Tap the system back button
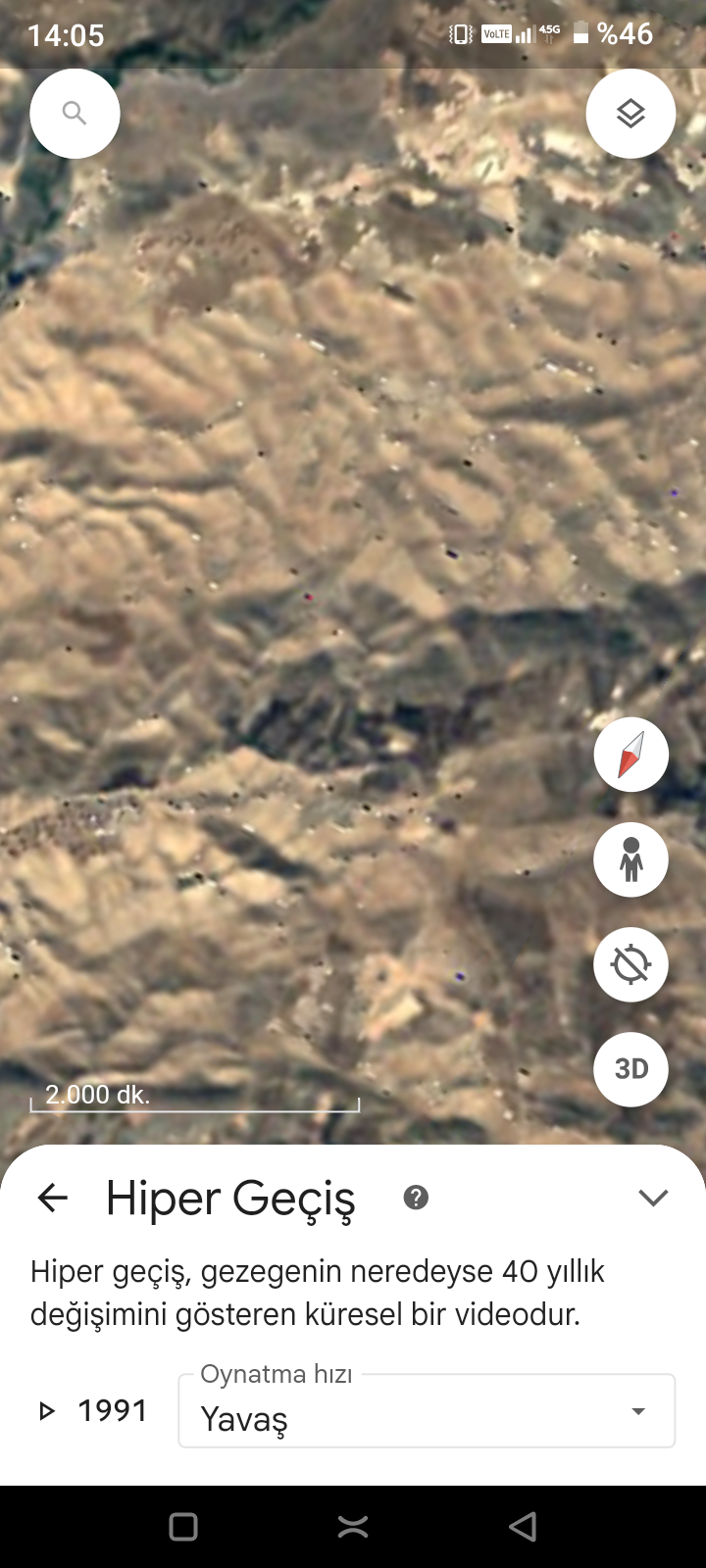706x1568 pixels. point(523,1526)
